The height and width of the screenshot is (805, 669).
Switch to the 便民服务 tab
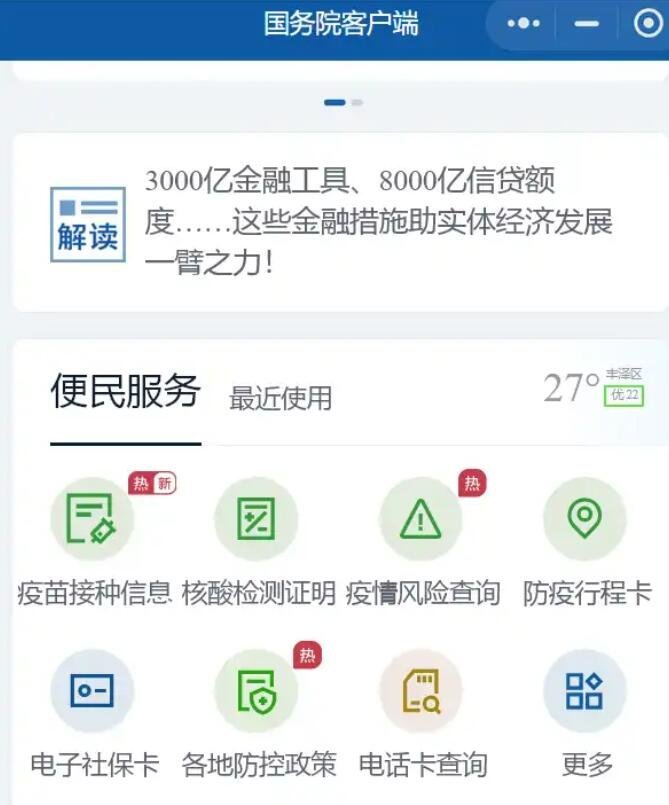point(125,391)
